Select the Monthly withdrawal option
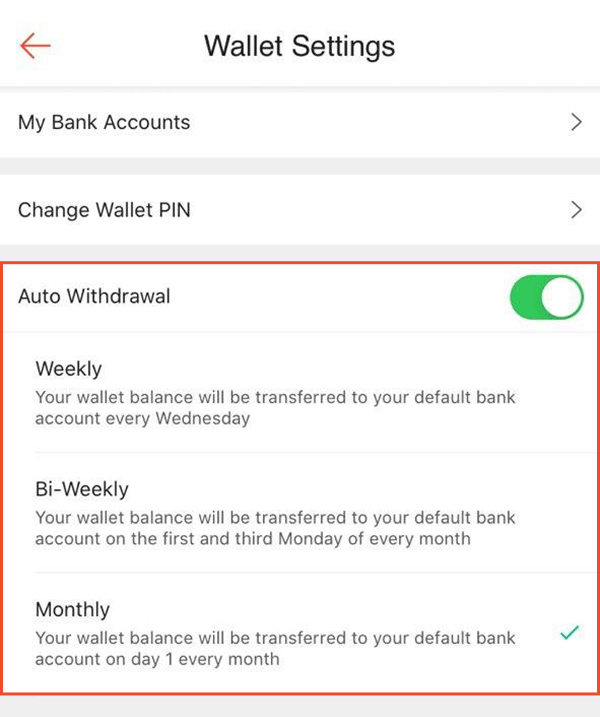Image resolution: width=600 pixels, height=717 pixels. pos(290,633)
